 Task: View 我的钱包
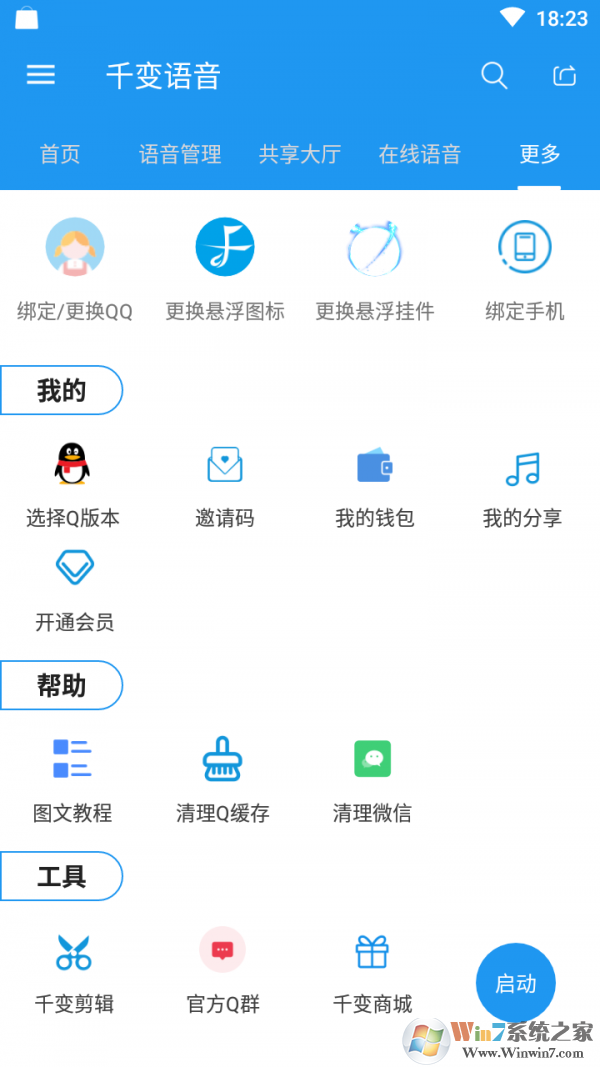coord(375,485)
